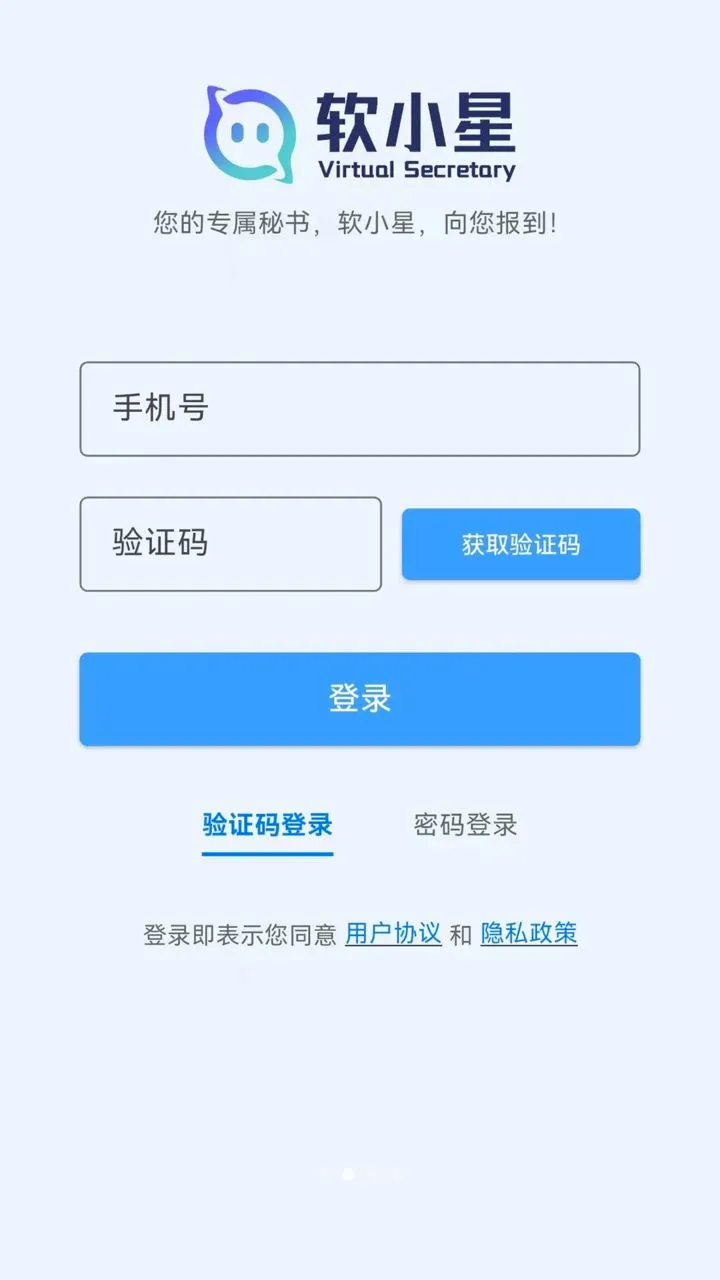Tap the 登录 login button
Image resolution: width=720 pixels, height=1280 pixels.
coord(360,699)
